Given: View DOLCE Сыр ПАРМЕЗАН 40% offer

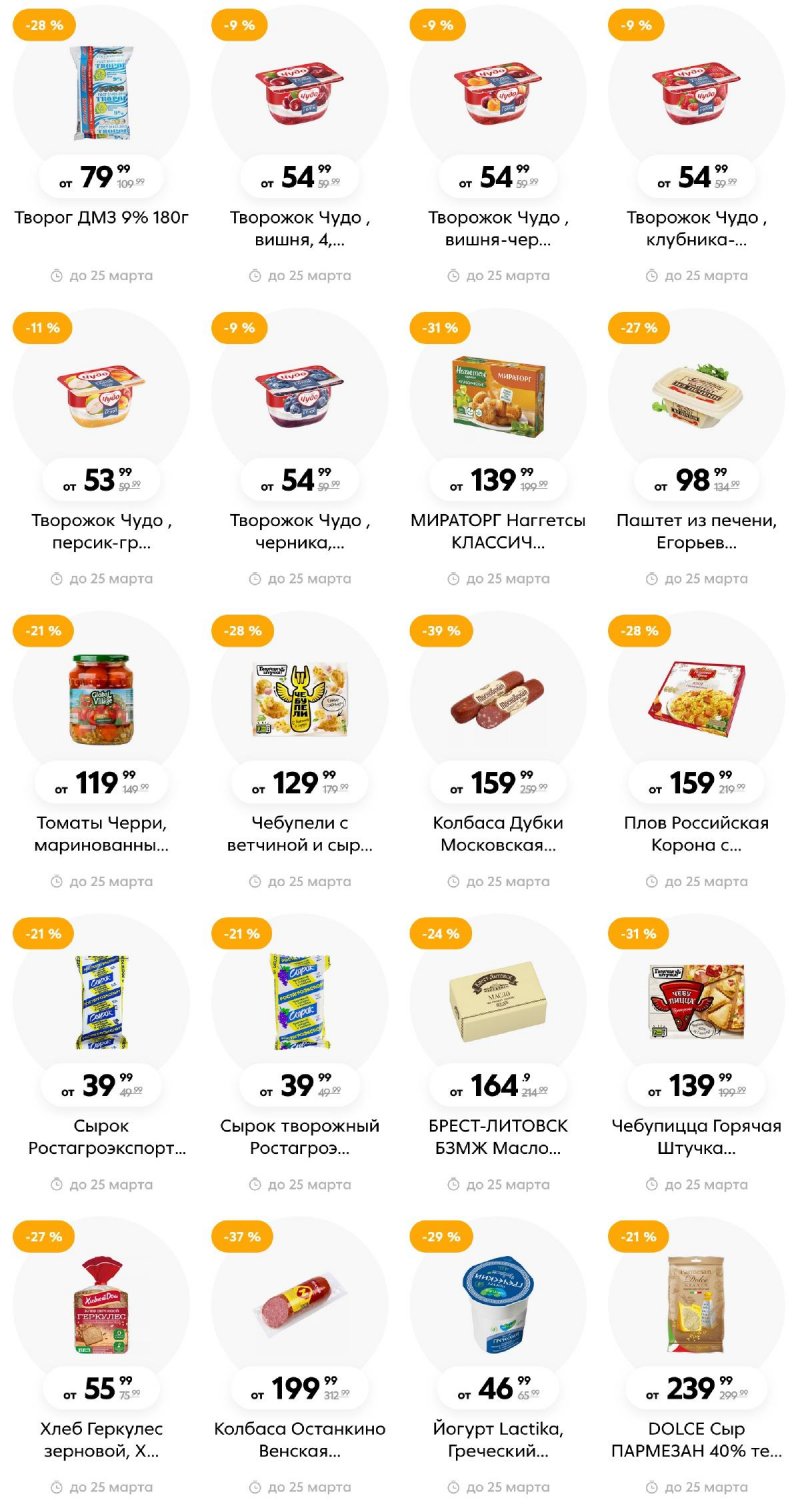Looking at the screenshot, I should pos(696,1304).
